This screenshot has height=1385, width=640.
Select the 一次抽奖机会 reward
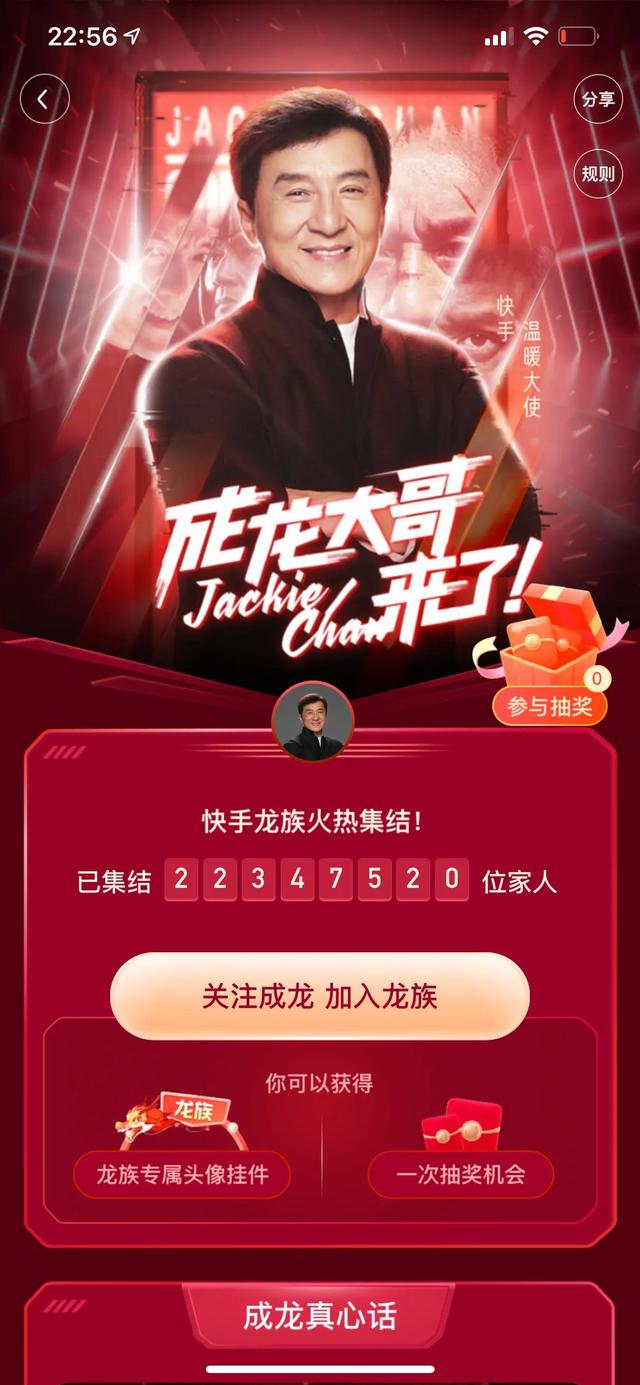tap(460, 1174)
